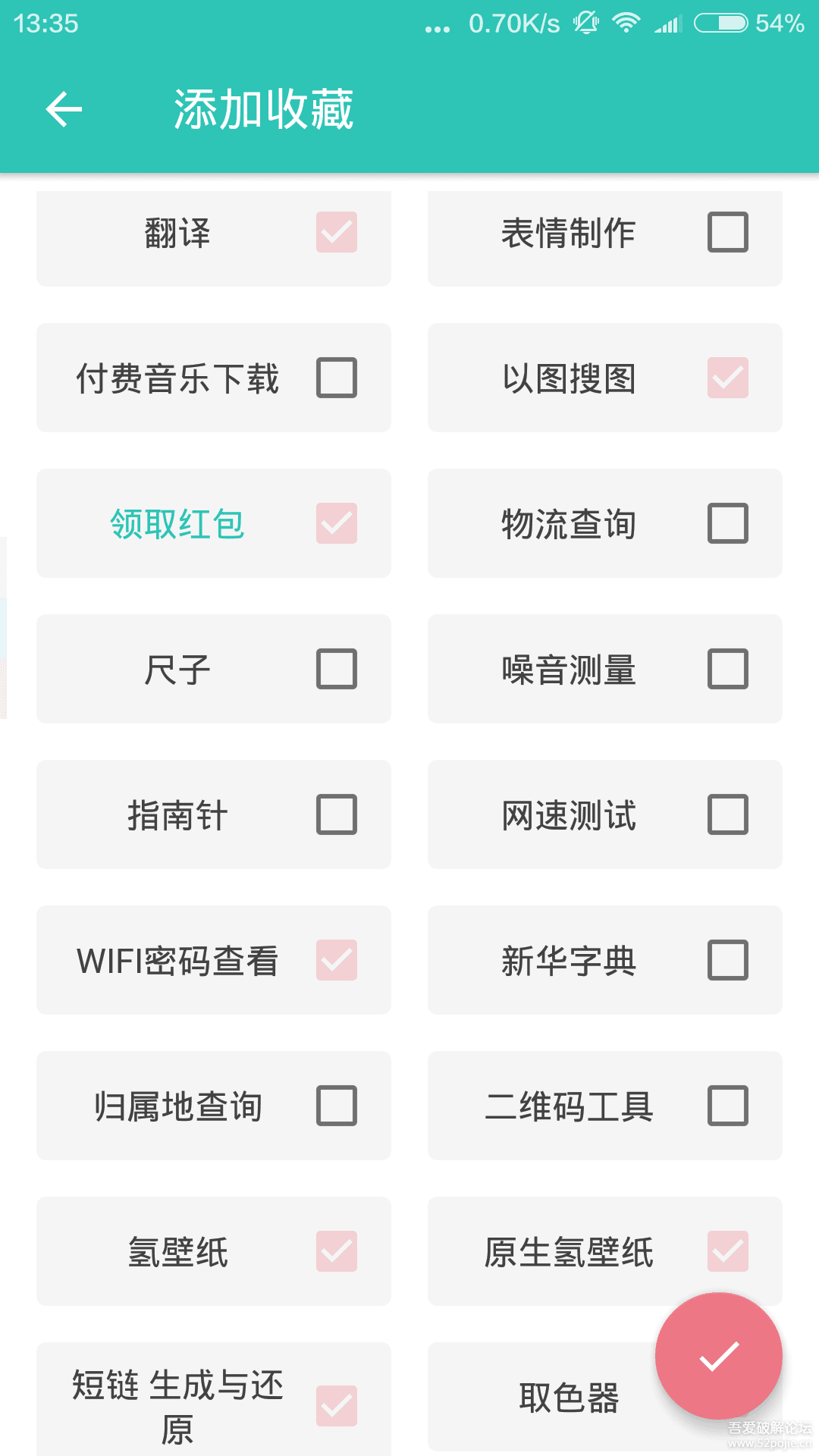Confirm selection with the red checkmark button

coord(718,1355)
